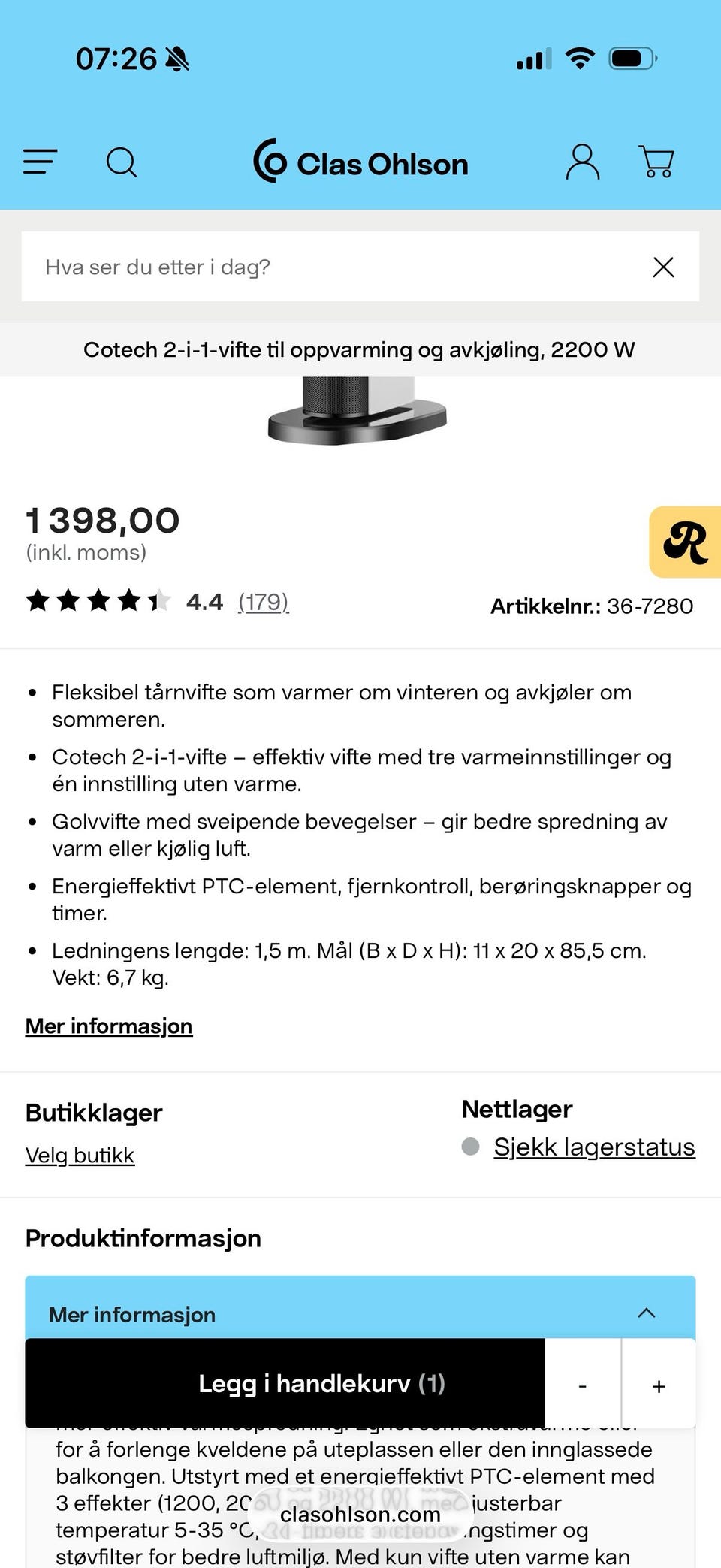Tap the half-filled fifth rating star
This screenshot has height=1568, width=721.
(159, 601)
